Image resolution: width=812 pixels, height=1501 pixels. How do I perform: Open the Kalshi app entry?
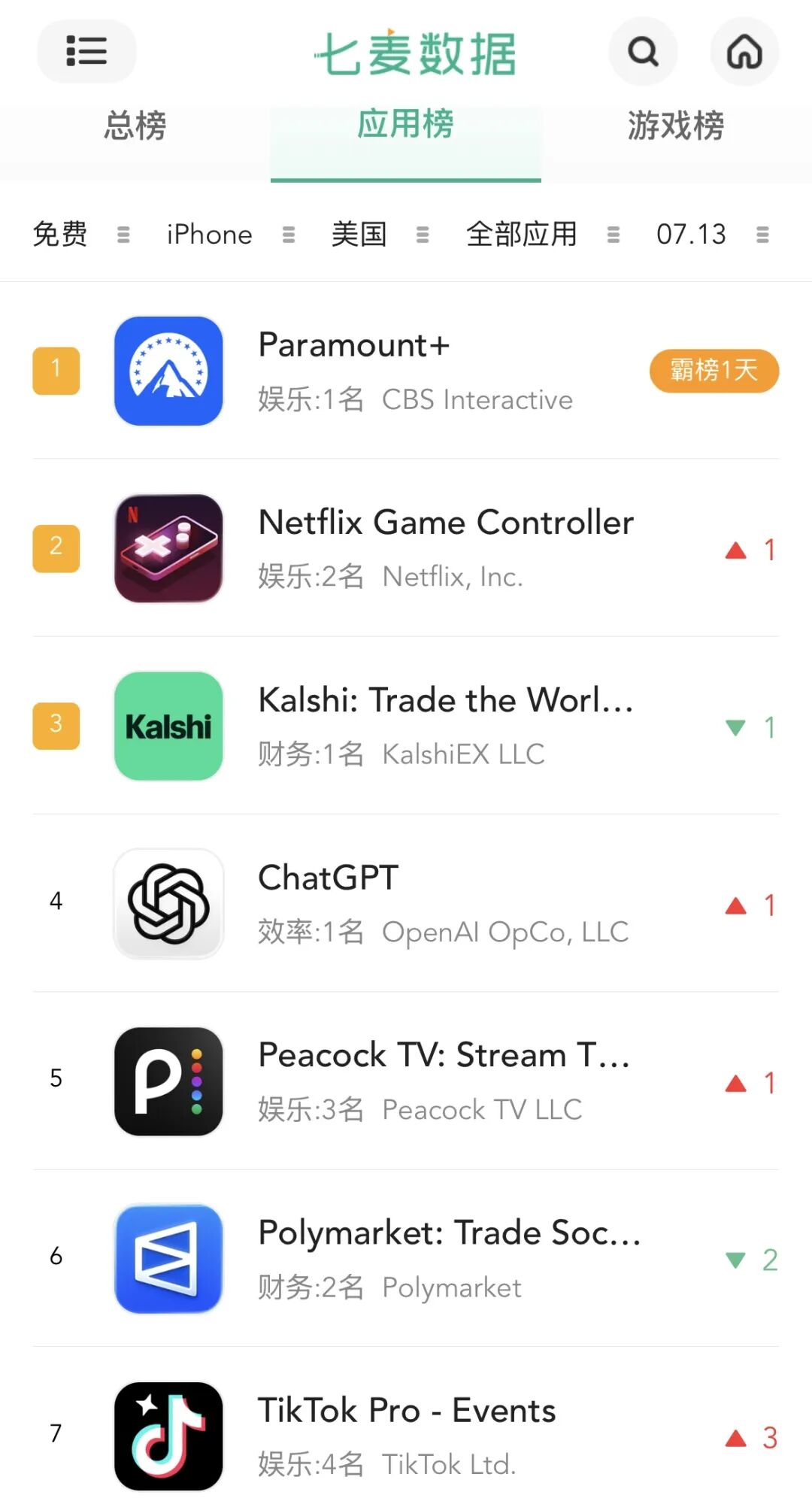[406, 726]
